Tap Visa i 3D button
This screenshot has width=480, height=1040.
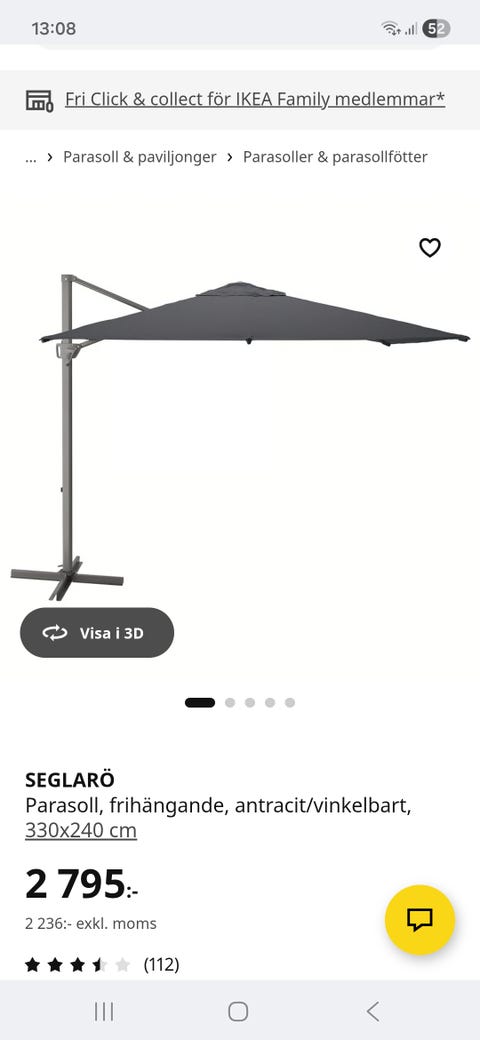click(97, 633)
